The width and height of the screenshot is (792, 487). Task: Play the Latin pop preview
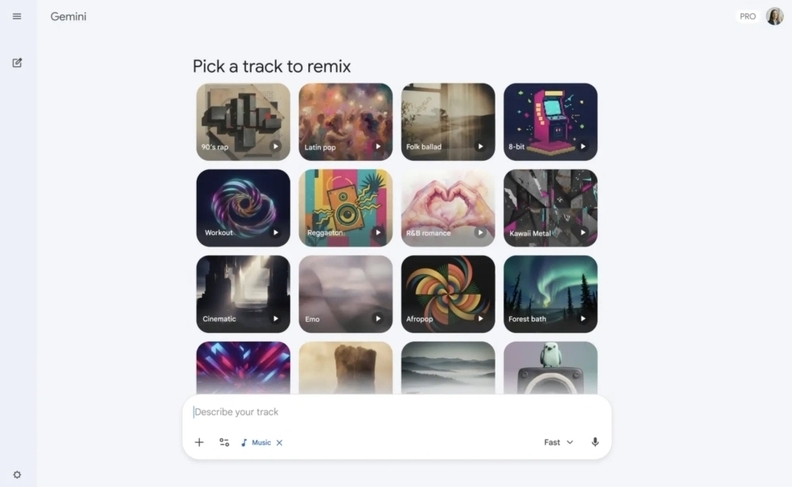(x=378, y=146)
